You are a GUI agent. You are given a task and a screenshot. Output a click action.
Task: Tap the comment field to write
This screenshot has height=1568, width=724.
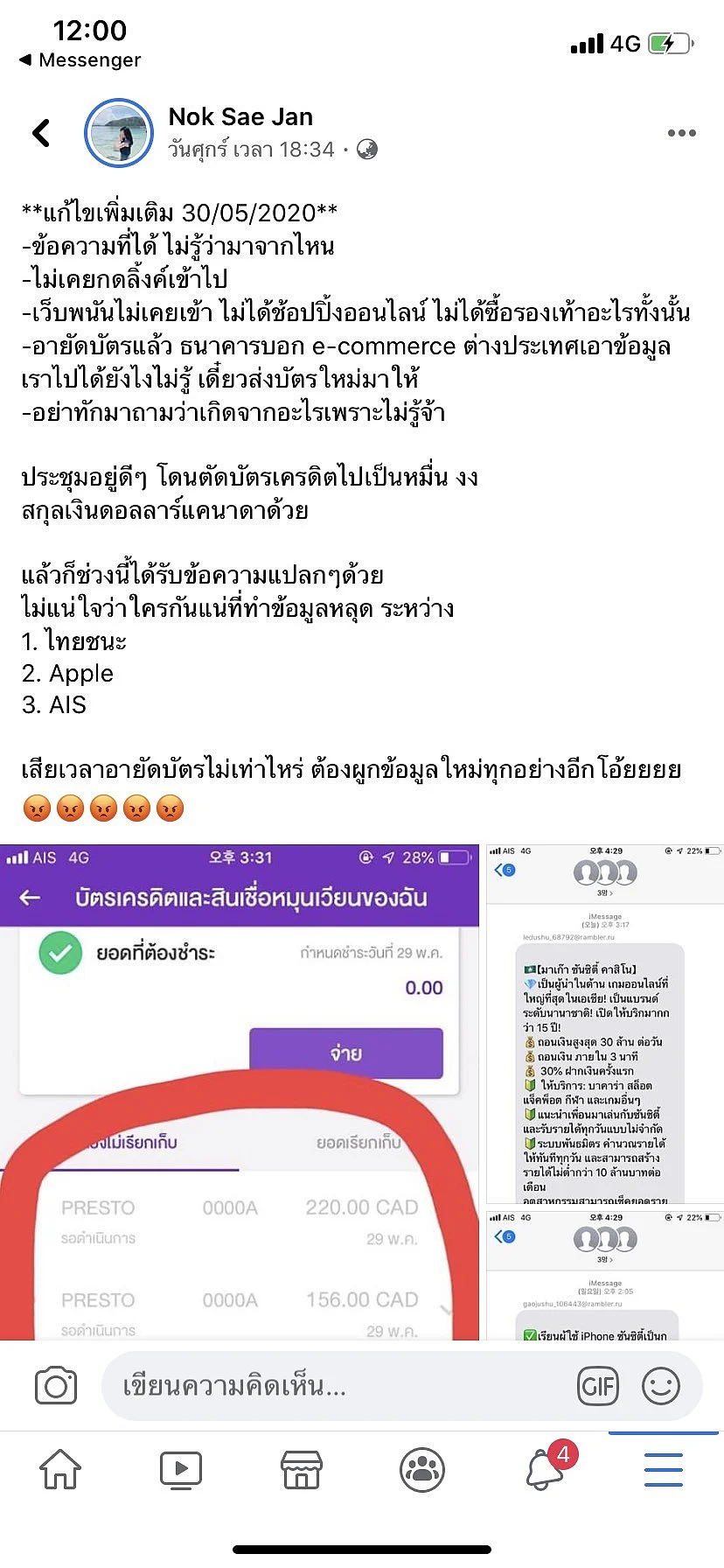click(x=332, y=1386)
